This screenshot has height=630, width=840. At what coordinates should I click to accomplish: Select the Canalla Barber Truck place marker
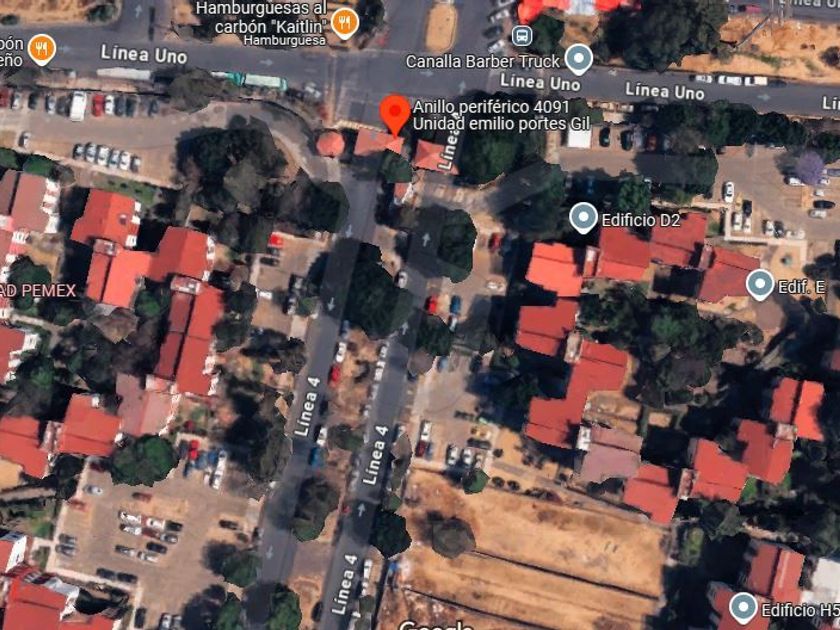[579, 59]
